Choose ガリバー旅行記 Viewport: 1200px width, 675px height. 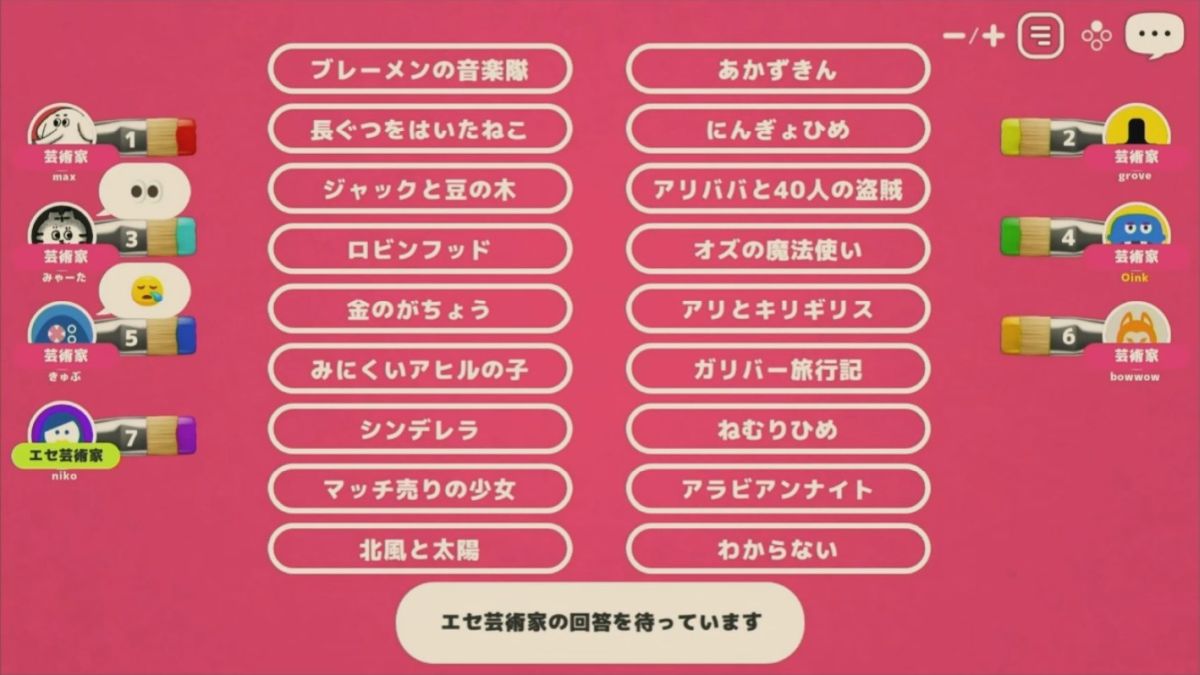pyautogui.click(x=778, y=370)
